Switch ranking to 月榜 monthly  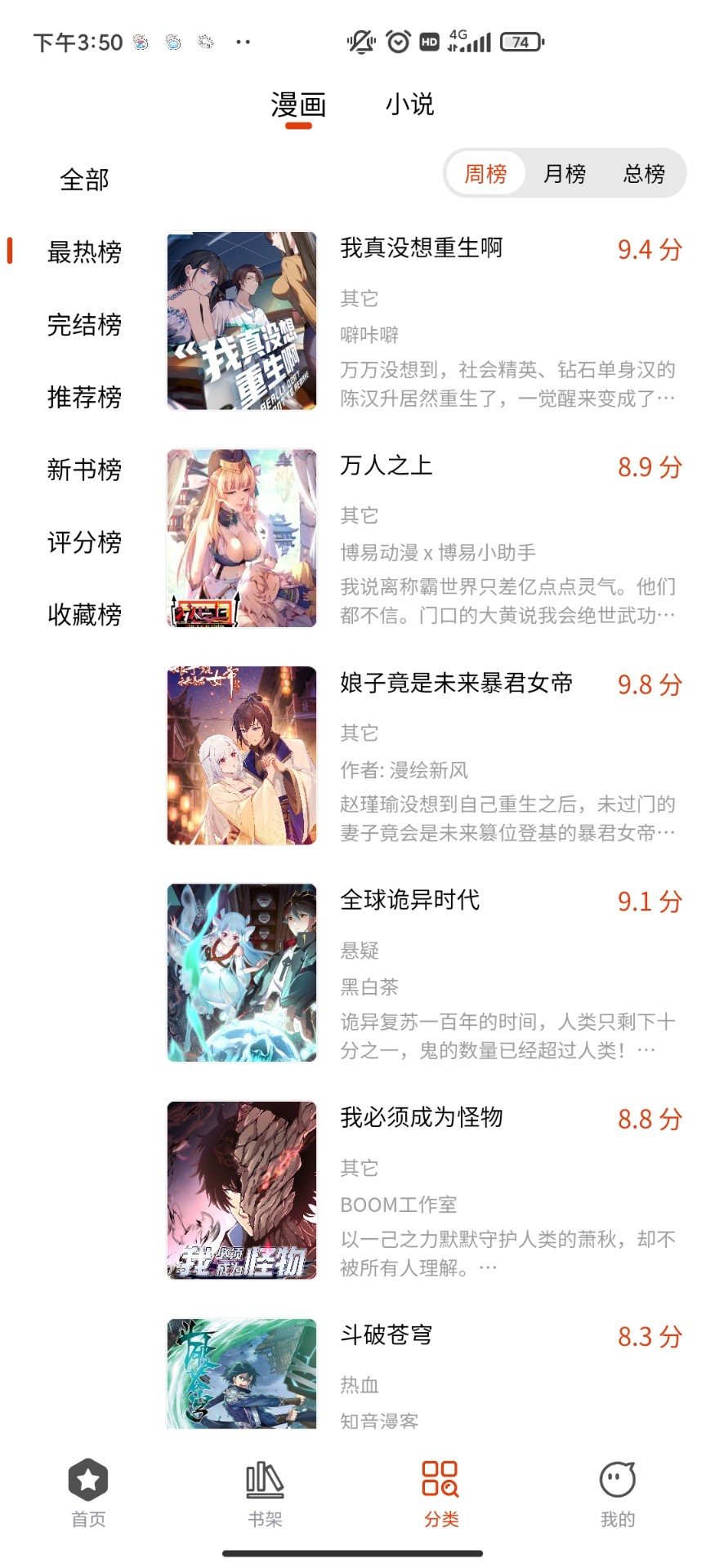pos(564,174)
